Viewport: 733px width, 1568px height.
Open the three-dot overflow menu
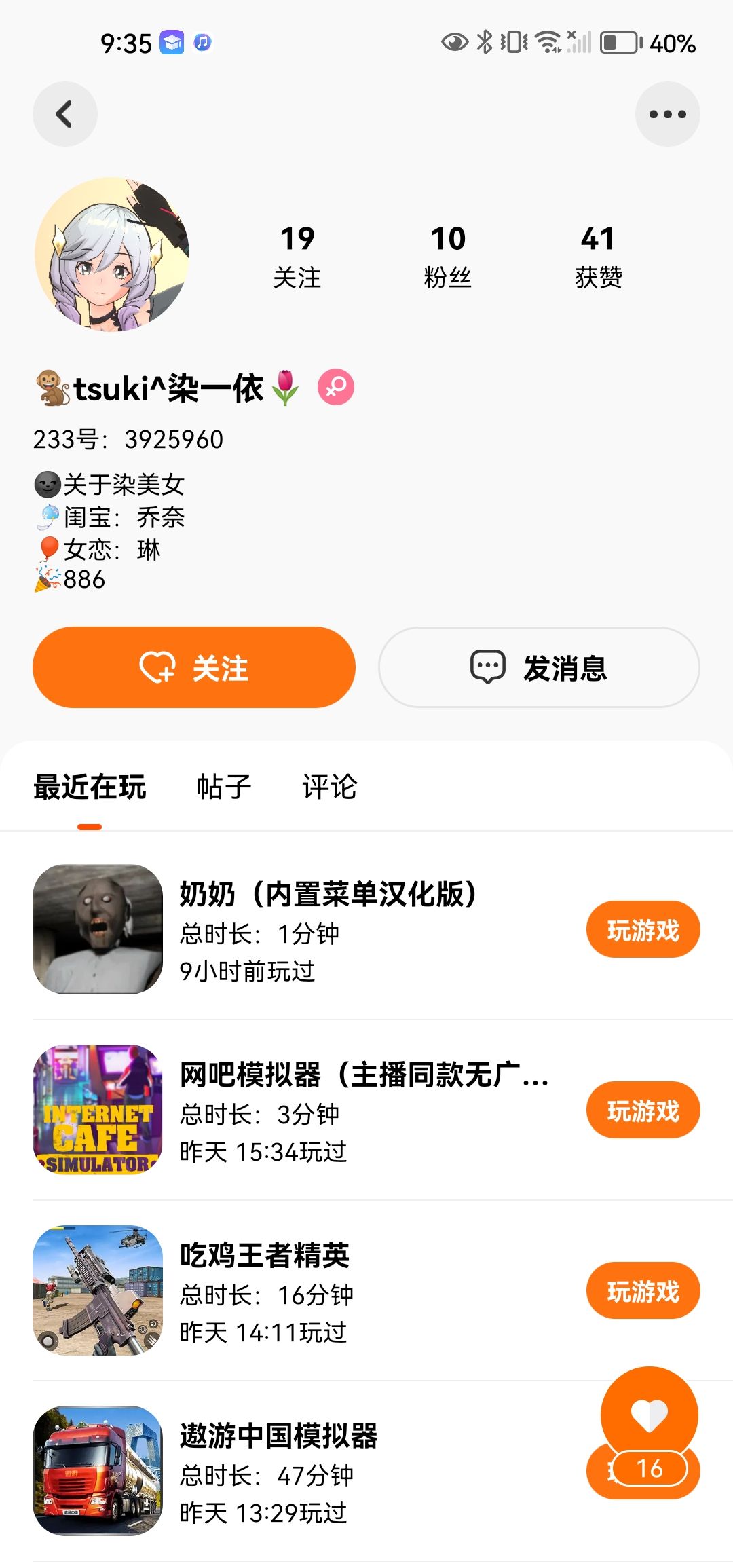tap(667, 114)
